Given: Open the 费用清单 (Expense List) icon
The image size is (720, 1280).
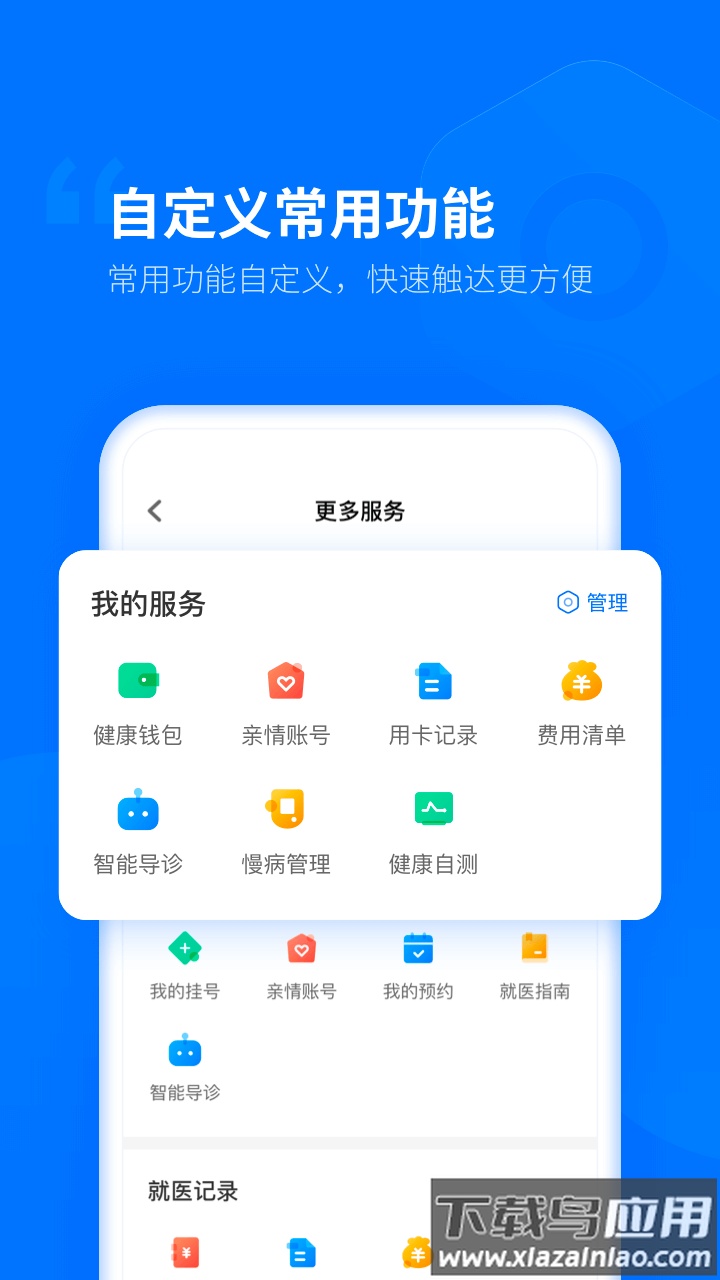Looking at the screenshot, I should click(581, 680).
